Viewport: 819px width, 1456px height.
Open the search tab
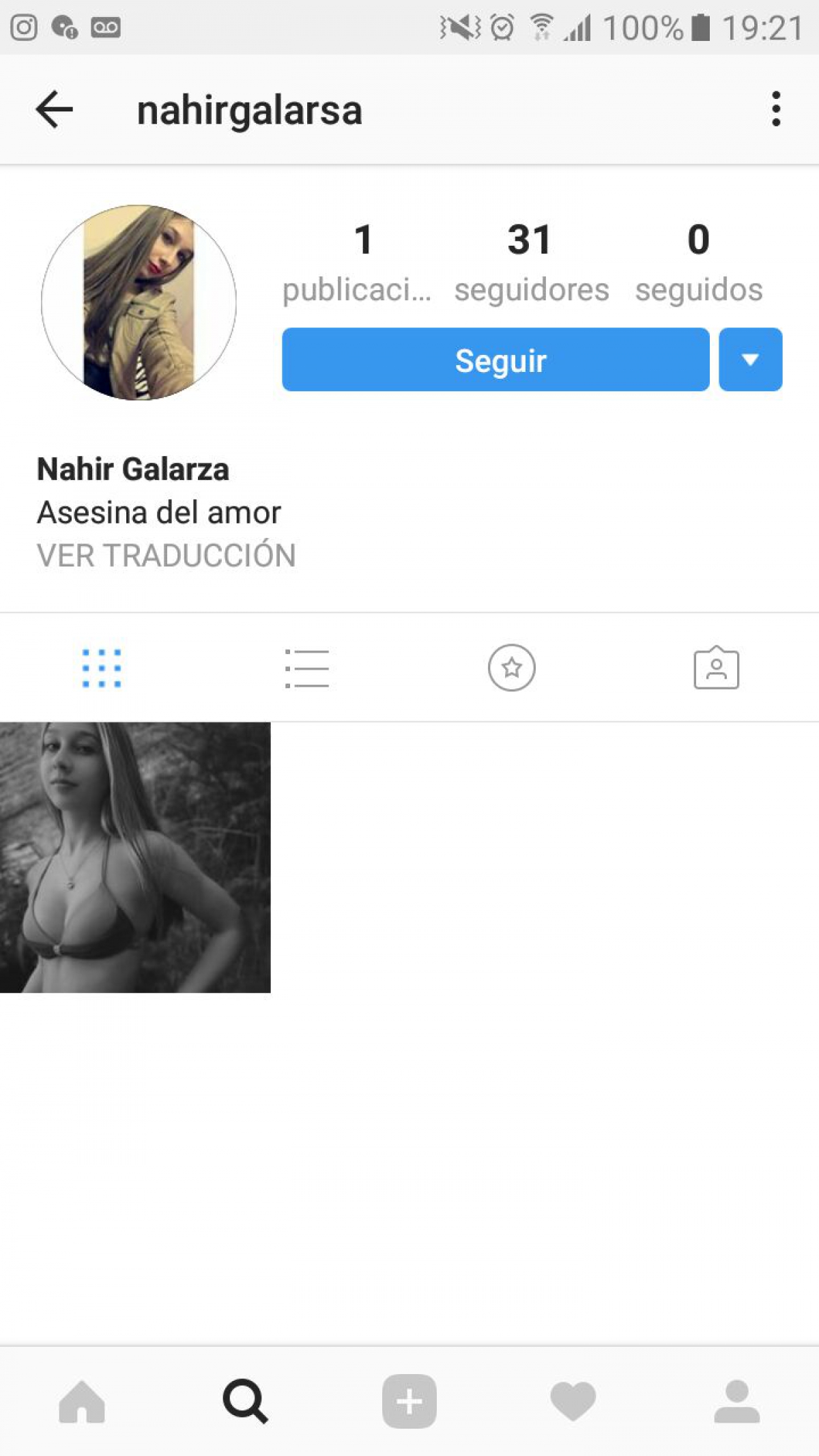(245, 1401)
